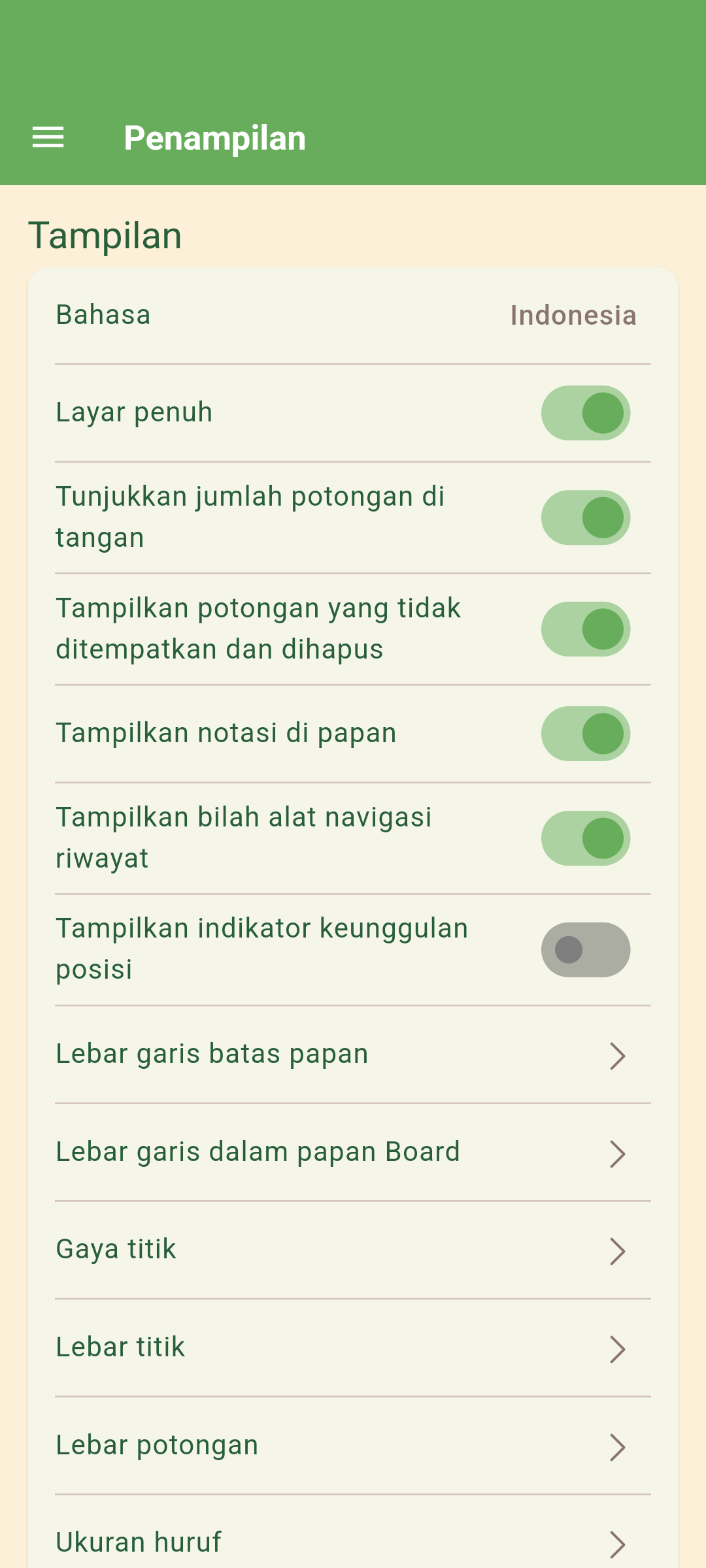Change the Bahasa language setting
The height and width of the screenshot is (1568, 706).
pos(353,316)
